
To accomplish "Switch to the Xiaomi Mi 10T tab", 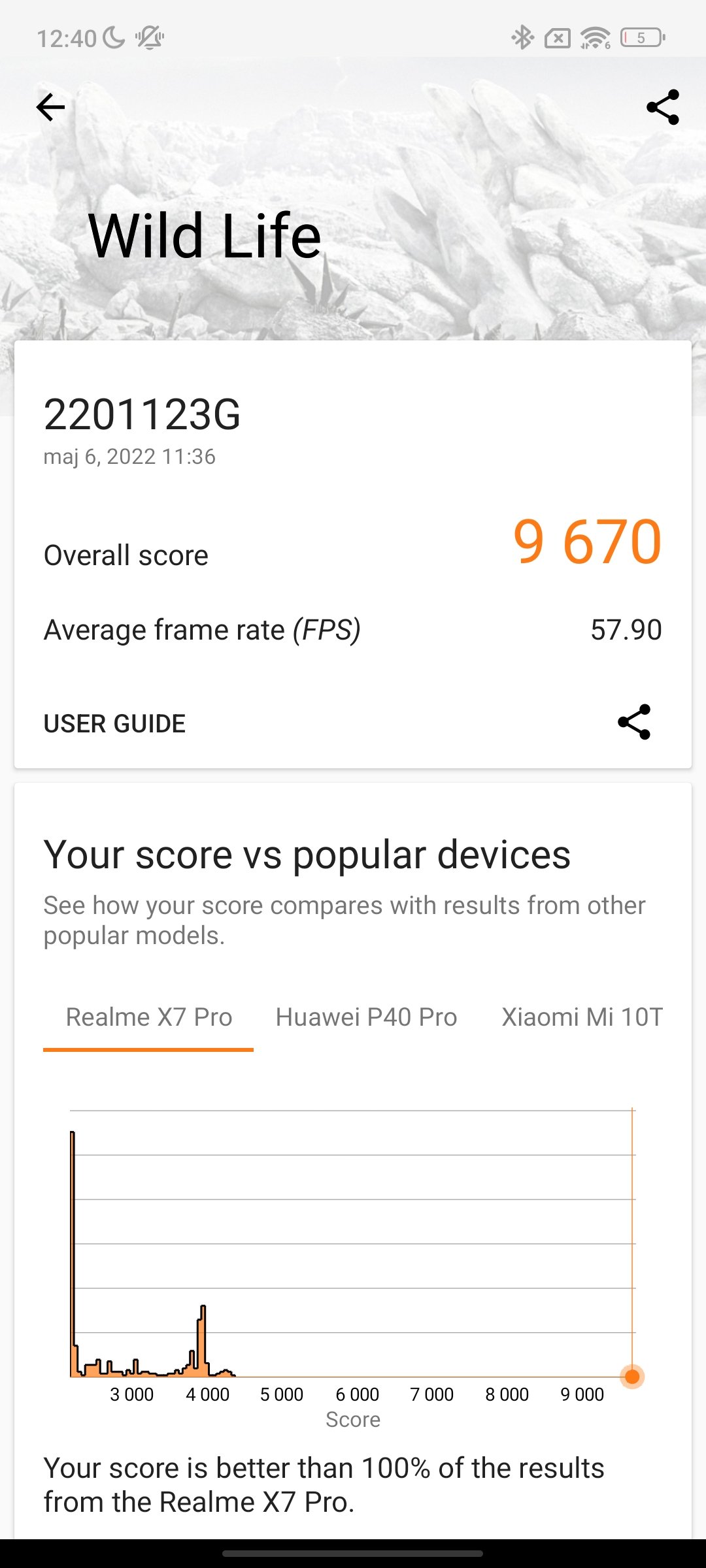I will (x=582, y=1017).
